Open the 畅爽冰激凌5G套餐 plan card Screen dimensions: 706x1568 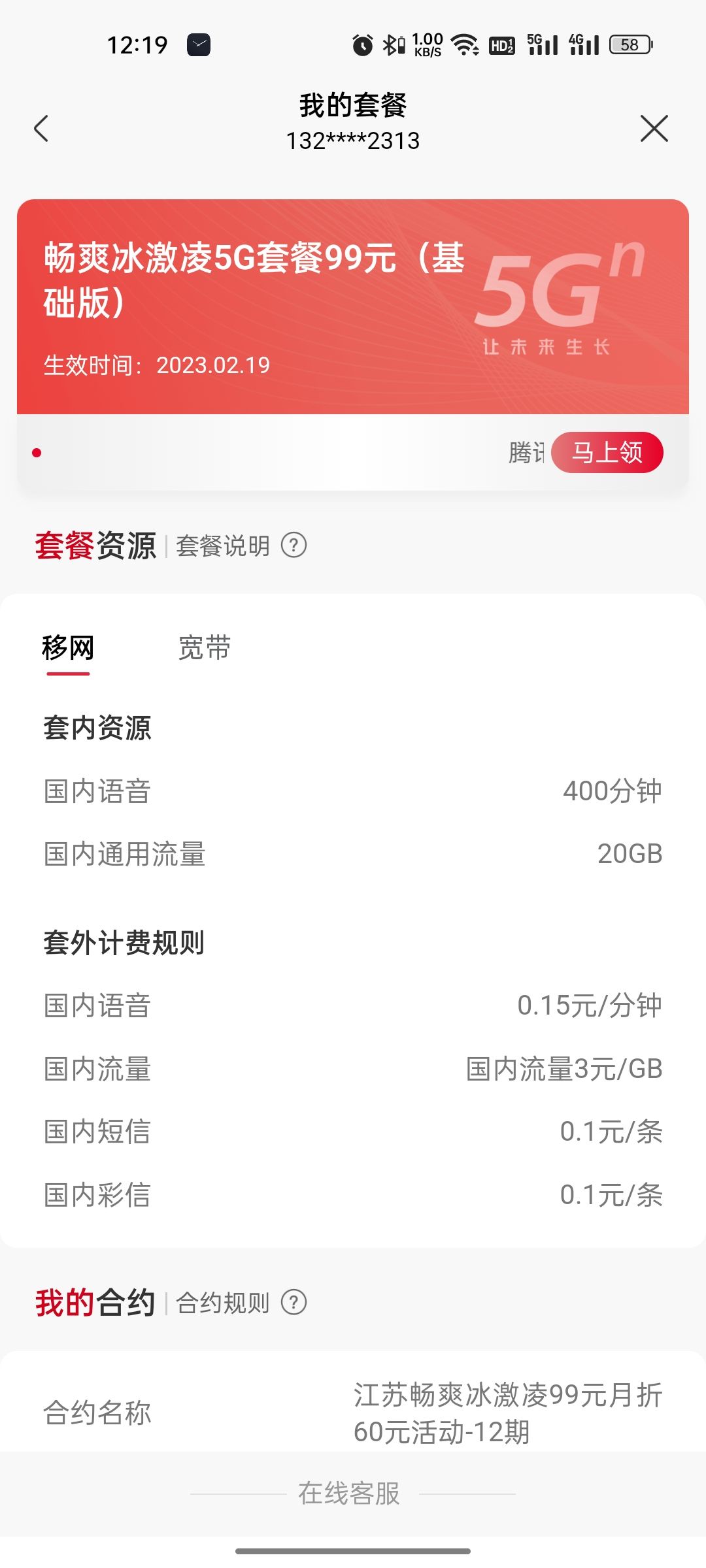[353, 306]
